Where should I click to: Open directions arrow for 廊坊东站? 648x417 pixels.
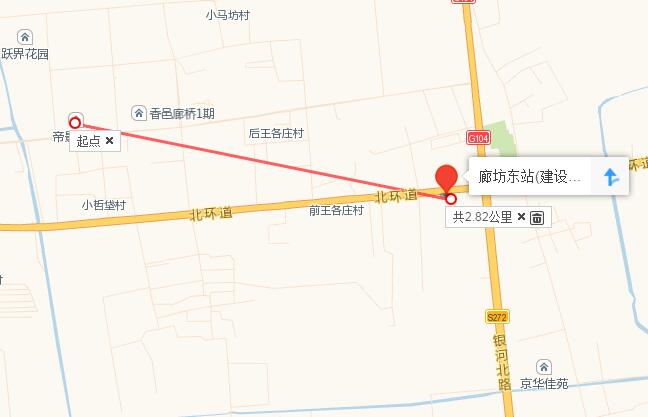tap(611, 178)
